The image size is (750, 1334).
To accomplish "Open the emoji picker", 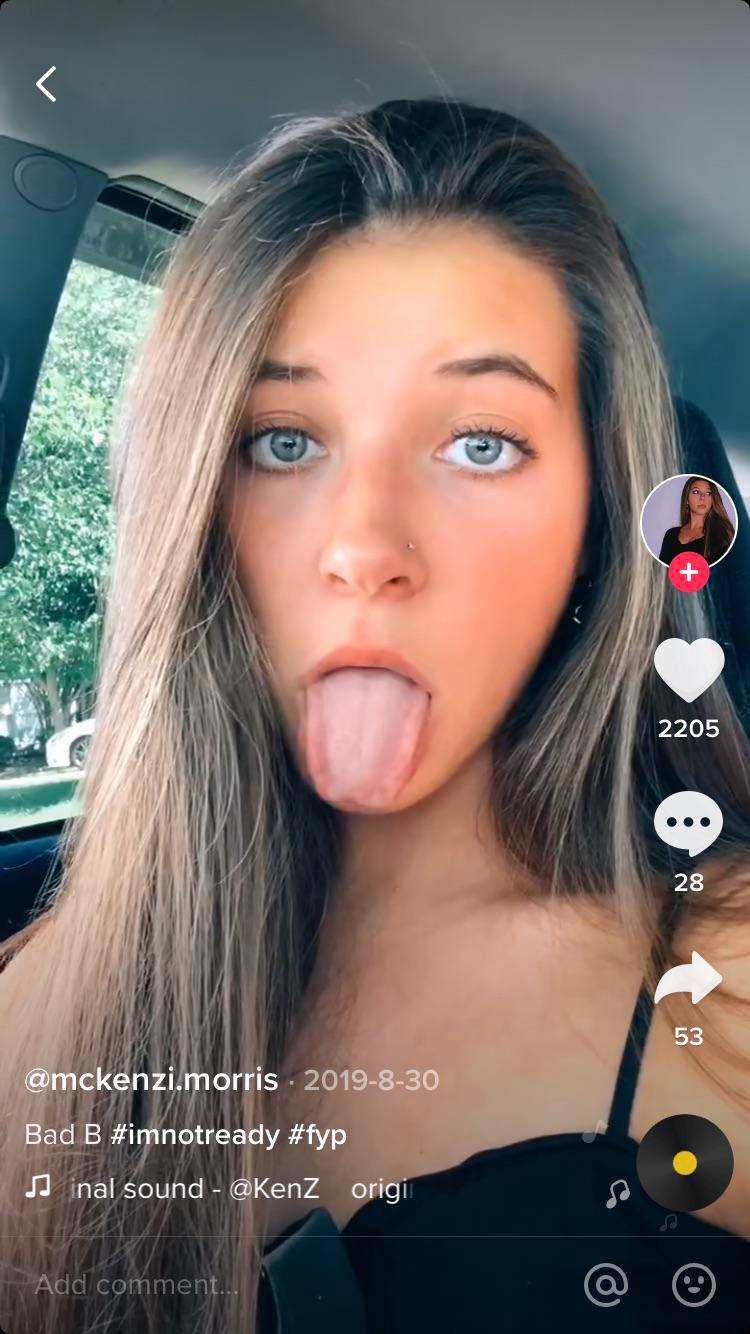I will click(x=693, y=1284).
